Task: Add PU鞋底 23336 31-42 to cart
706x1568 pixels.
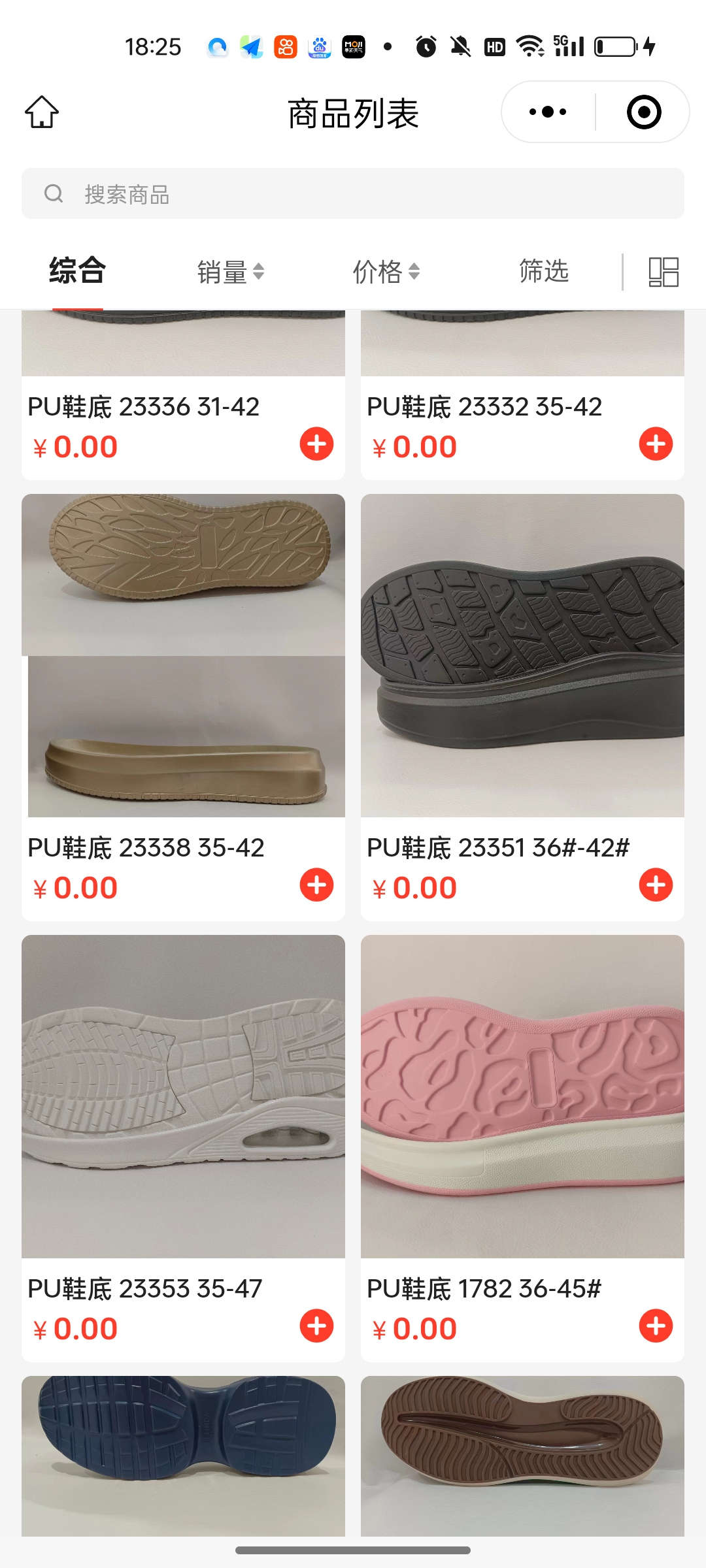Action: [x=316, y=444]
